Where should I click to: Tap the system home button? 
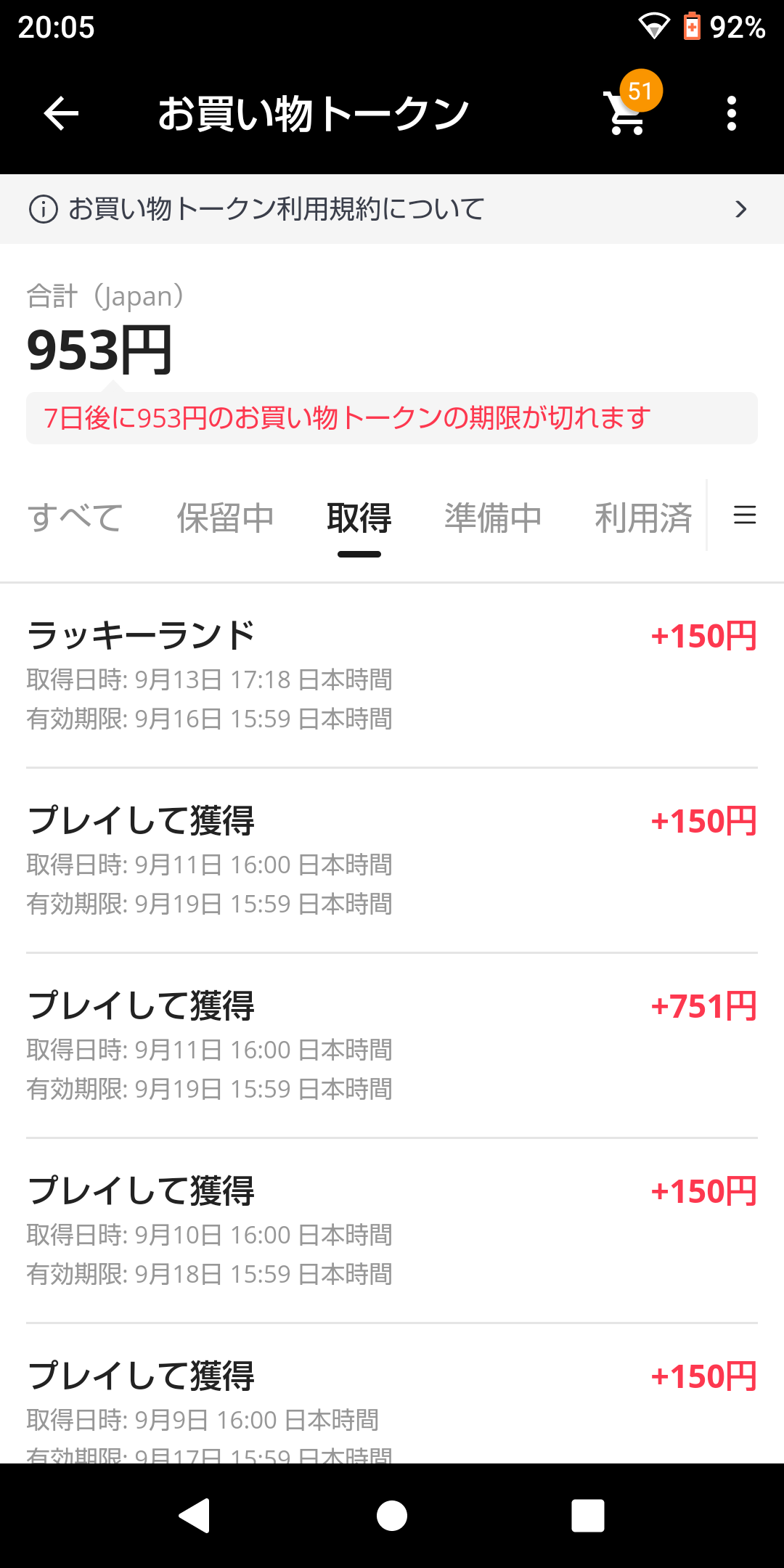coord(392,1516)
